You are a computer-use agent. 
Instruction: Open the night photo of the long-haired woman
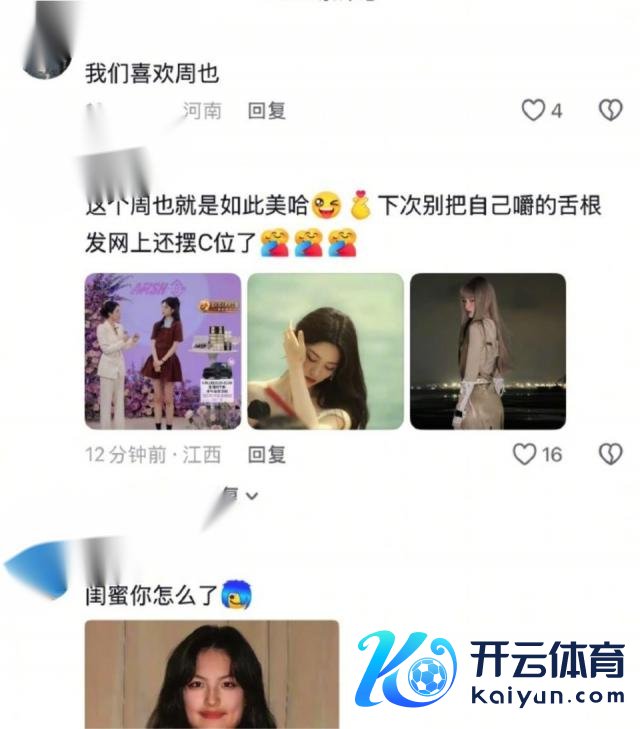[488, 351]
